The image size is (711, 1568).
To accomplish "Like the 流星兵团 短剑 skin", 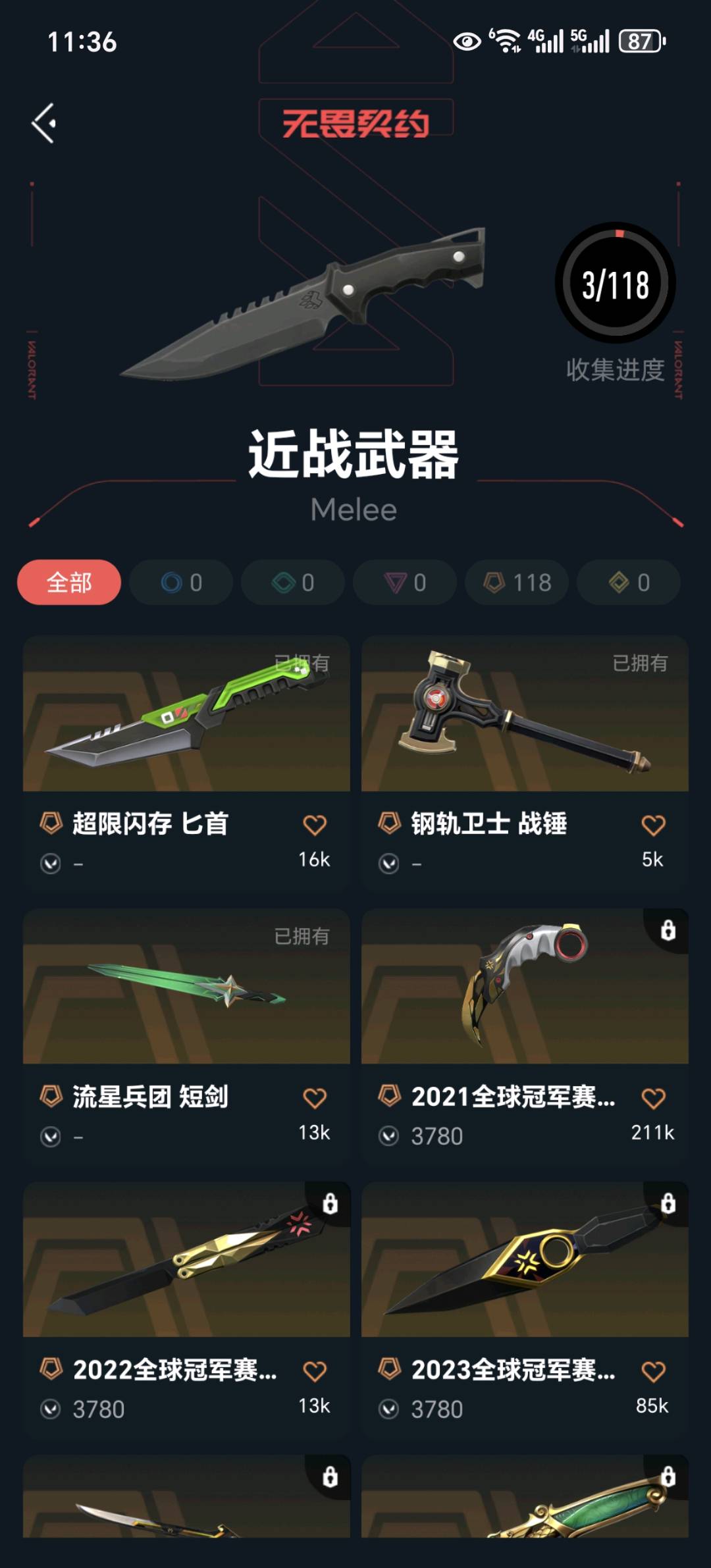I will pyautogui.click(x=315, y=1098).
